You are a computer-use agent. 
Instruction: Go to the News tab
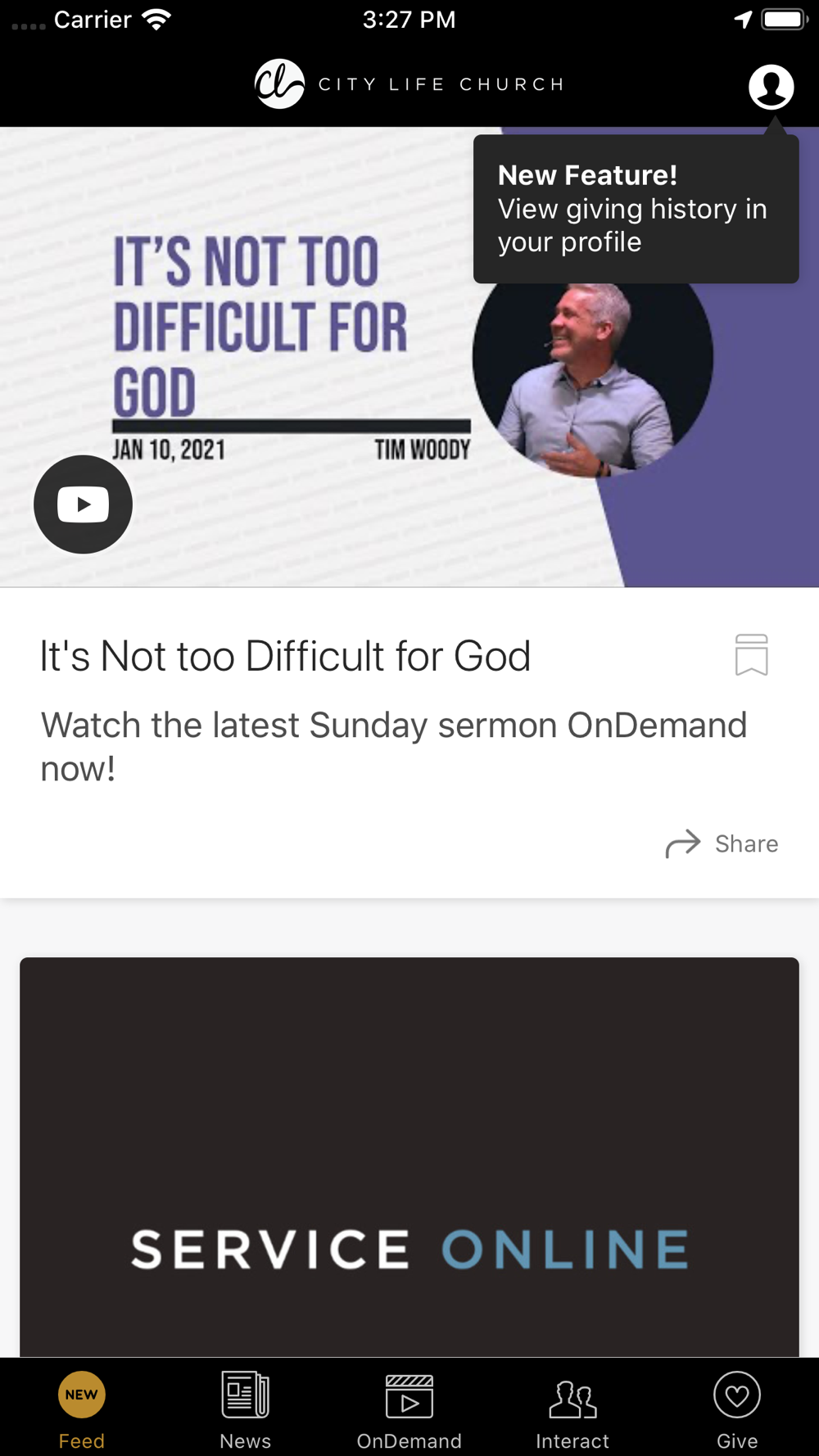(x=246, y=1410)
